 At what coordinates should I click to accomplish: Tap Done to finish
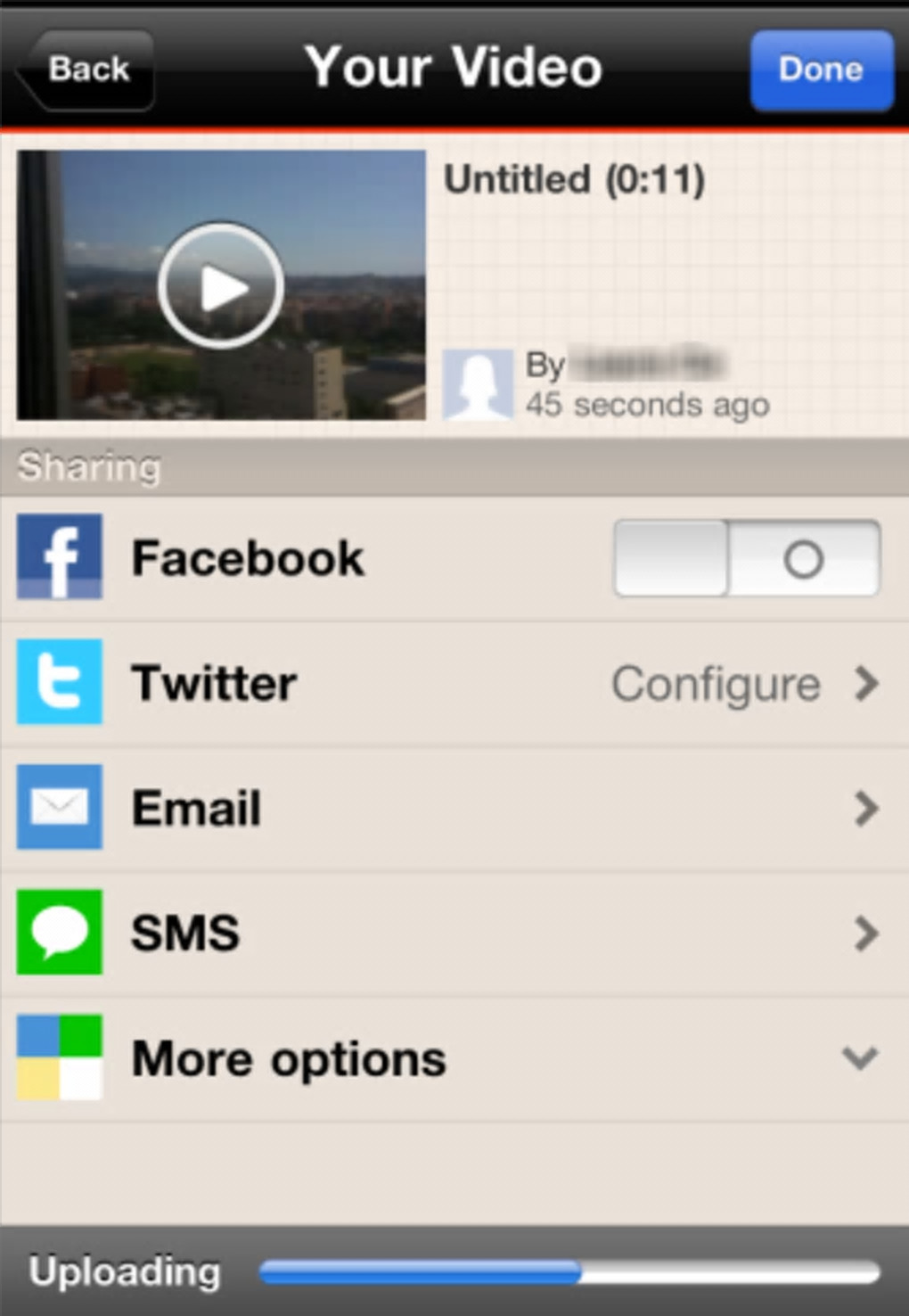[821, 70]
